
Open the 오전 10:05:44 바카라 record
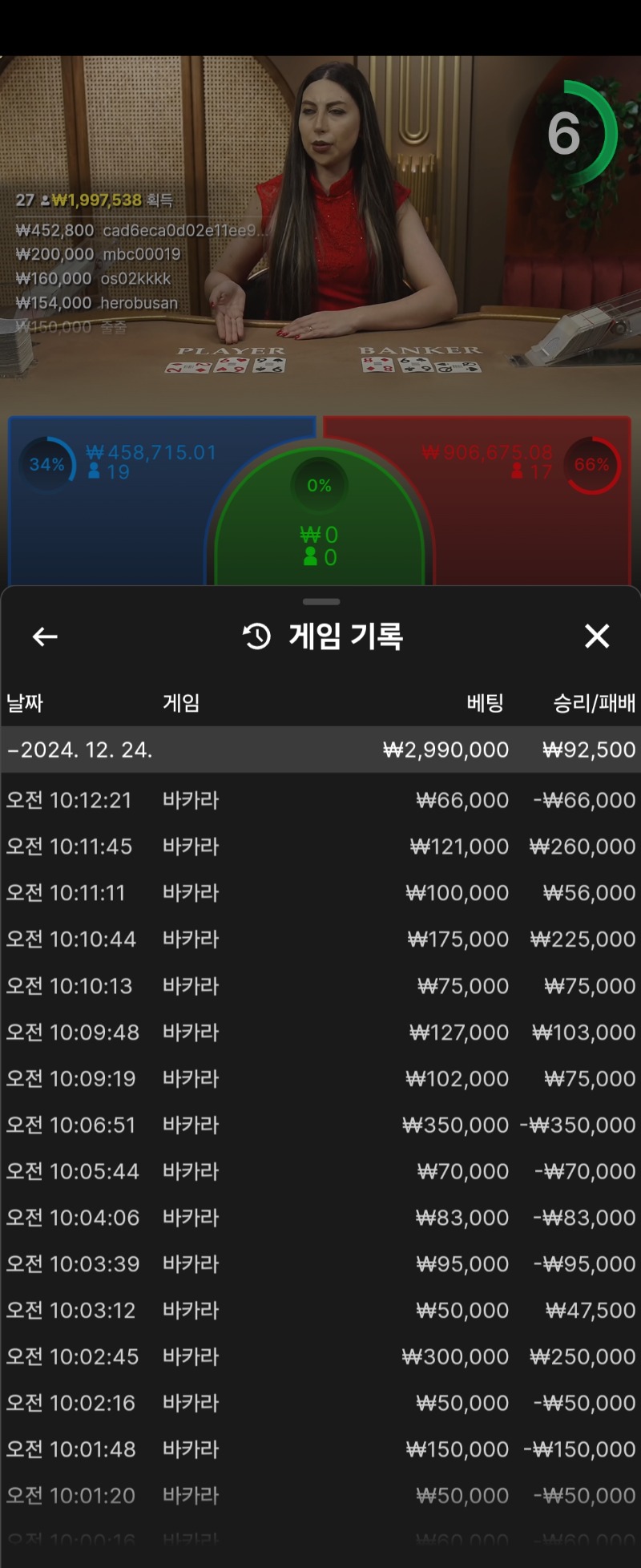click(320, 1171)
